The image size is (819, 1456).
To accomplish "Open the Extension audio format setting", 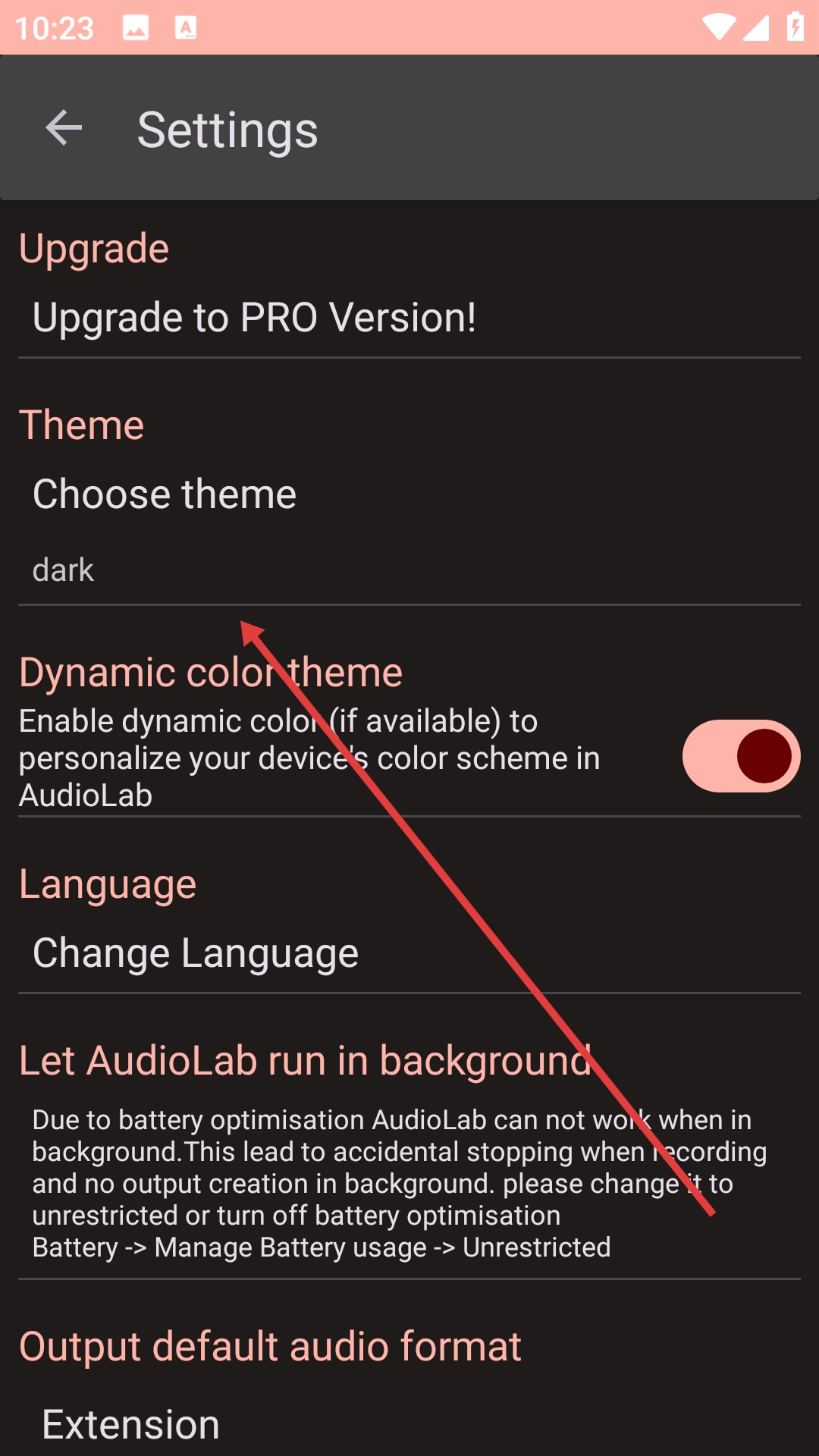I will 131,1424.
